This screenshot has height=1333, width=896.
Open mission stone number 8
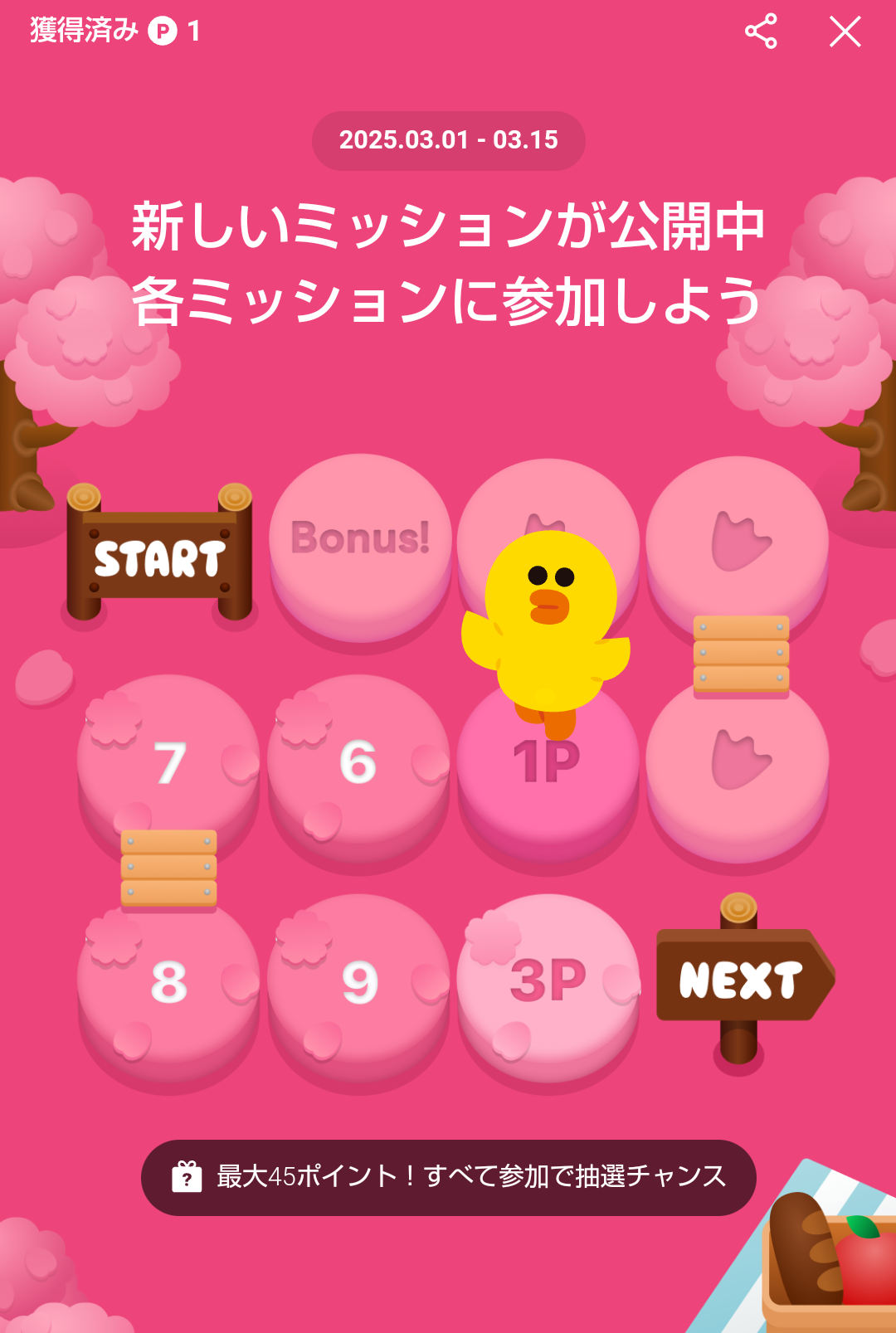[169, 983]
